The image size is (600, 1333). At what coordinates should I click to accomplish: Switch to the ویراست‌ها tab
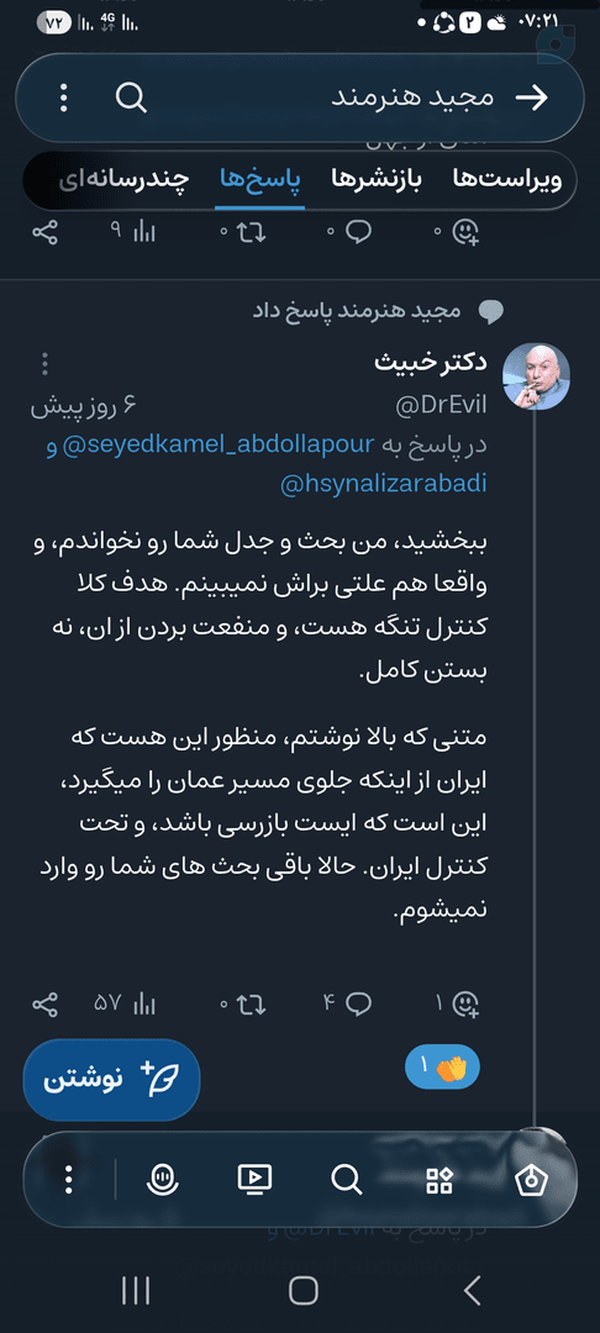pyautogui.click(x=507, y=180)
